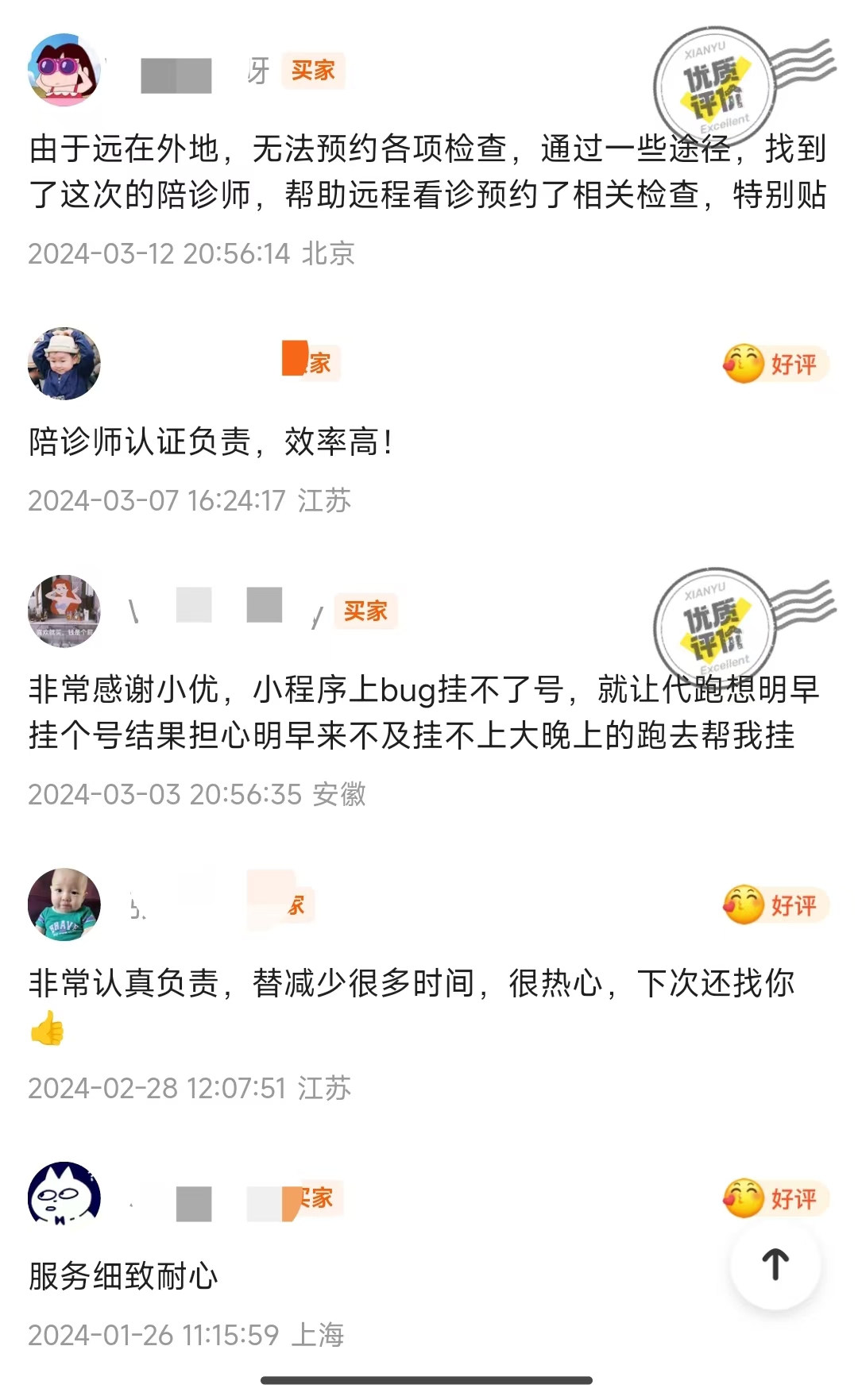Tap the scroll-to-top arrow button

click(775, 1265)
